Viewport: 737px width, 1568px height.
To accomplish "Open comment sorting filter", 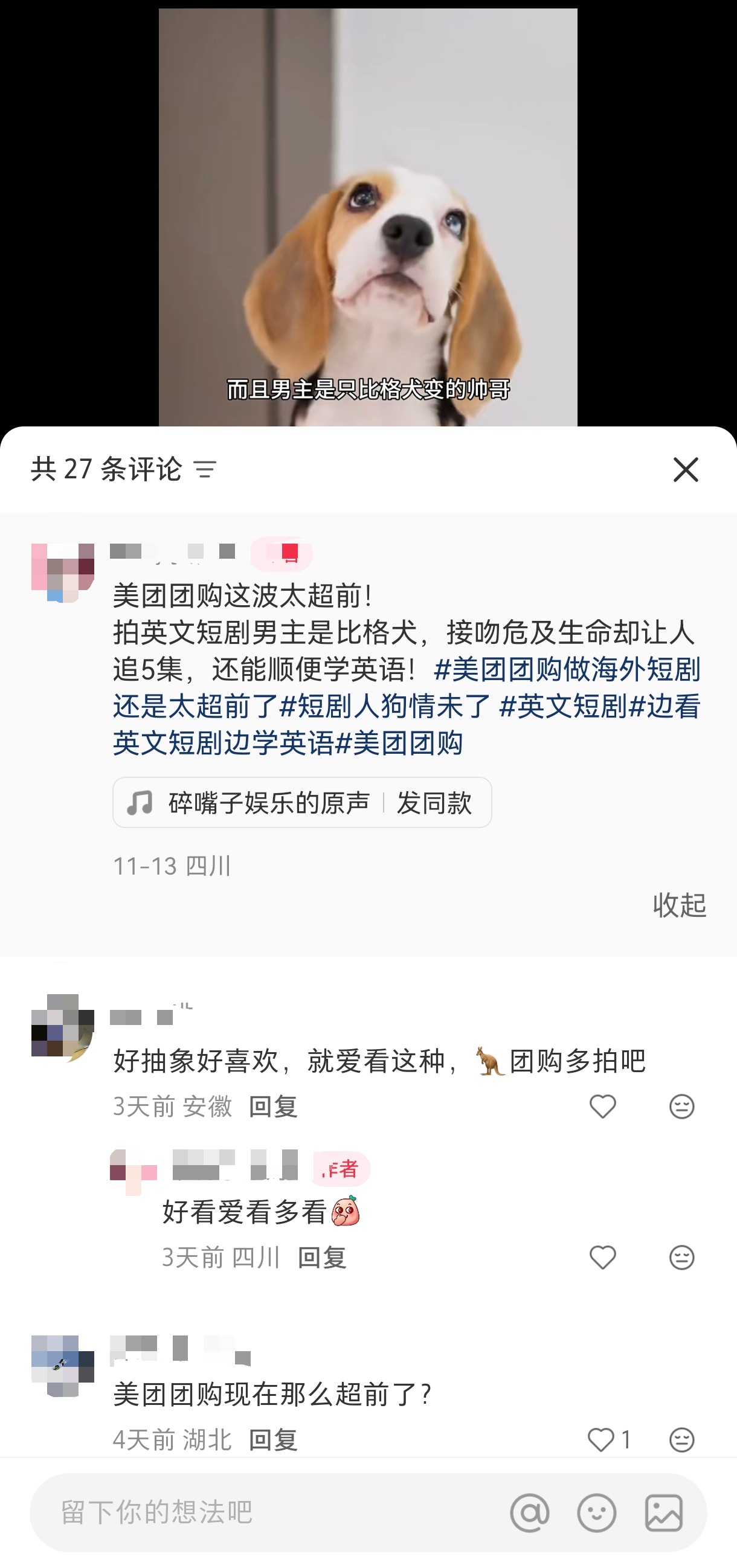I will tap(205, 469).
